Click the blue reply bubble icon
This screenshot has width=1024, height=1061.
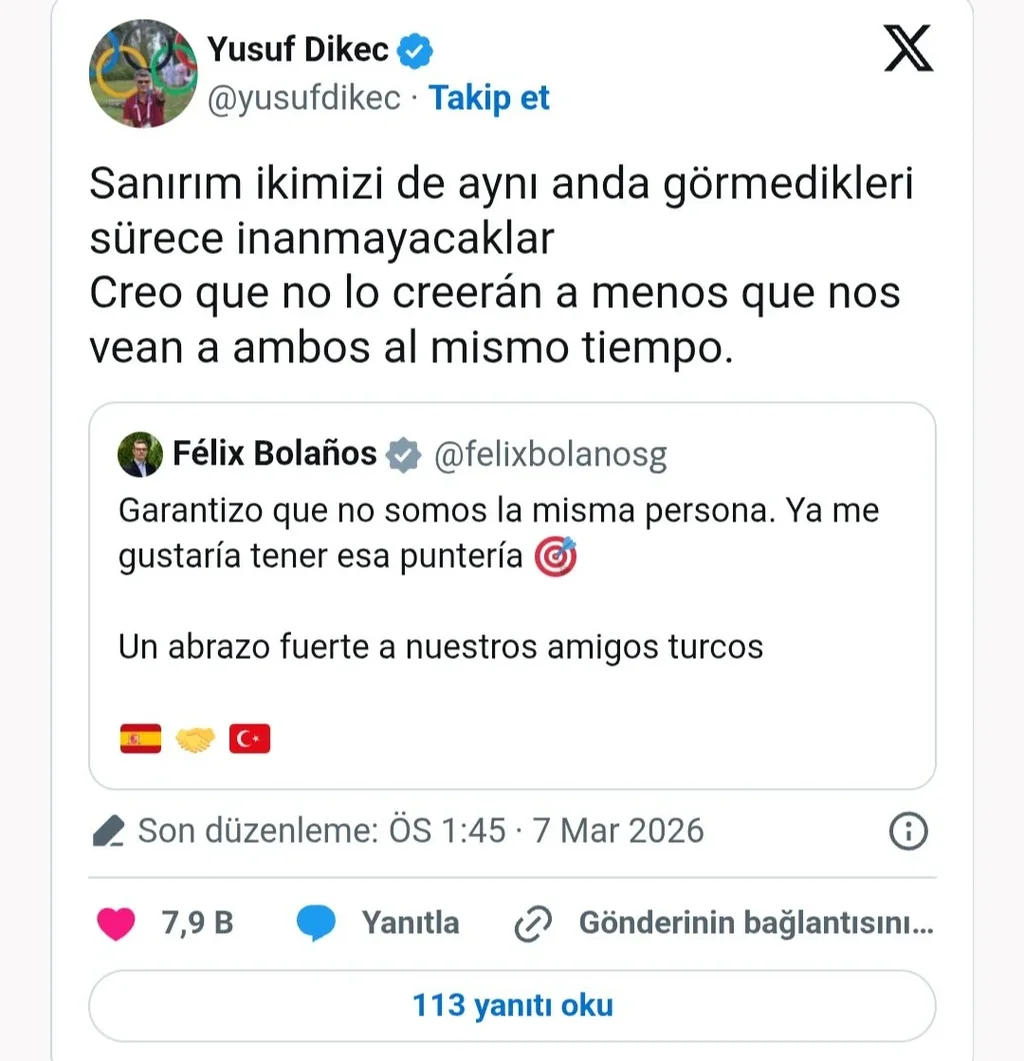pyautogui.click(x=318, y=923)
